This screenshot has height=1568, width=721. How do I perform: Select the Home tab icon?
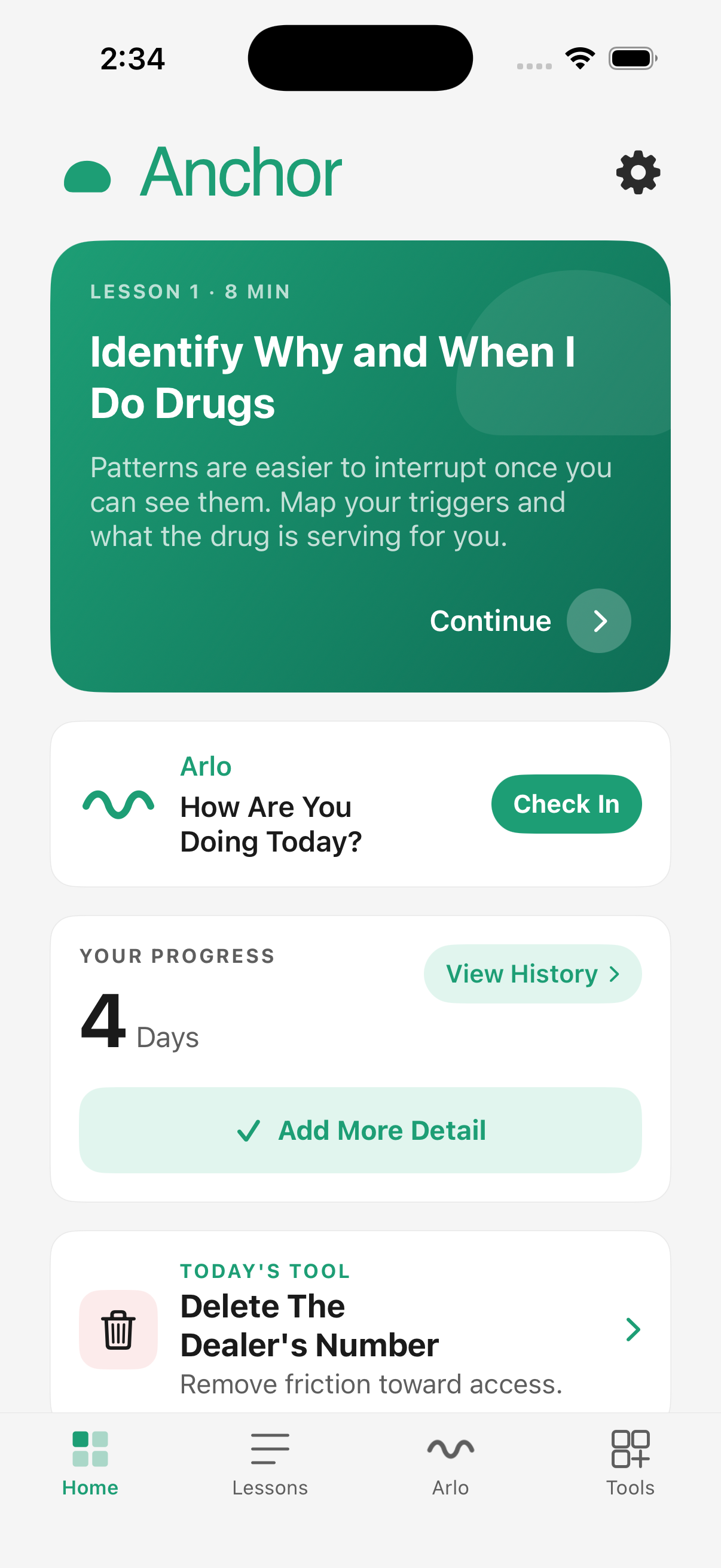90,1450
